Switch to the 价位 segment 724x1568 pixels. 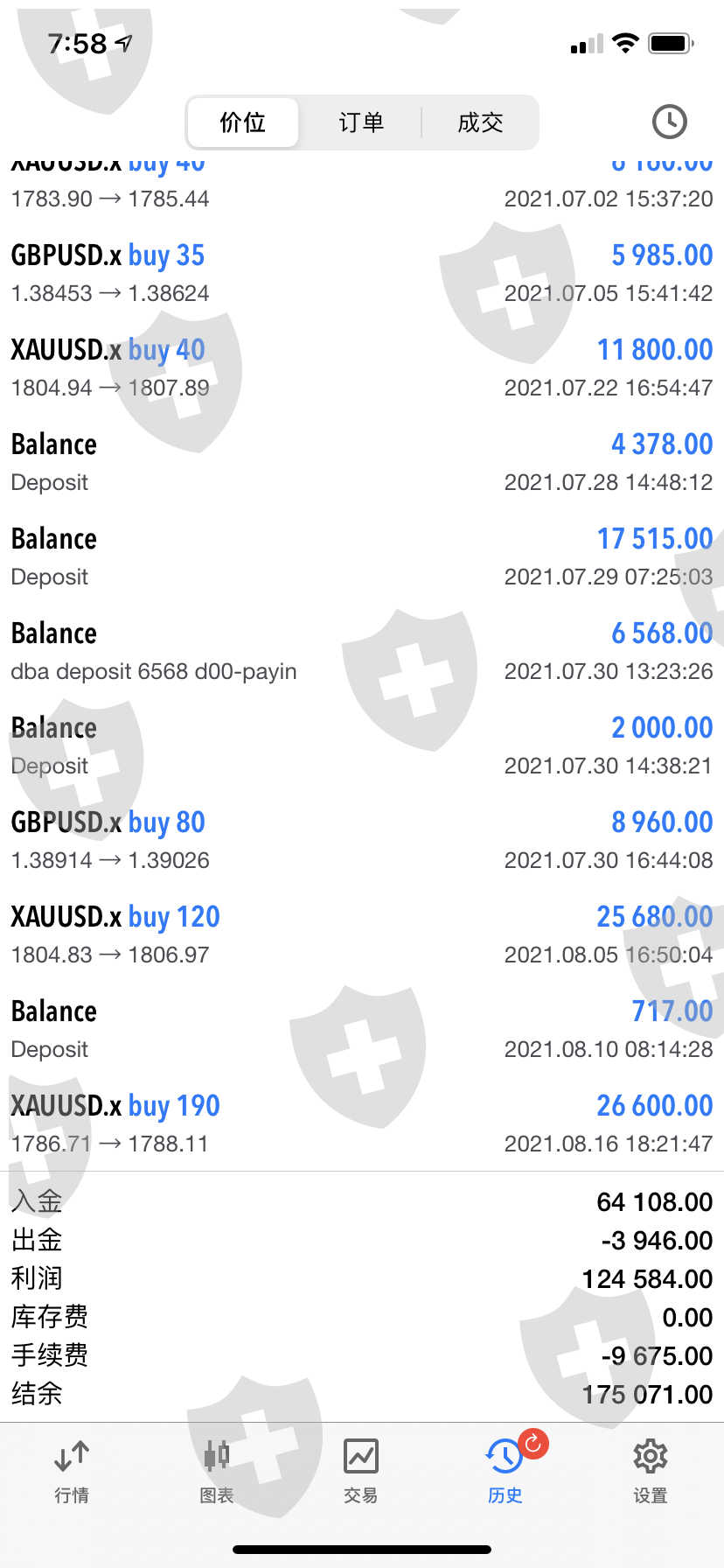tap(242, 122)
